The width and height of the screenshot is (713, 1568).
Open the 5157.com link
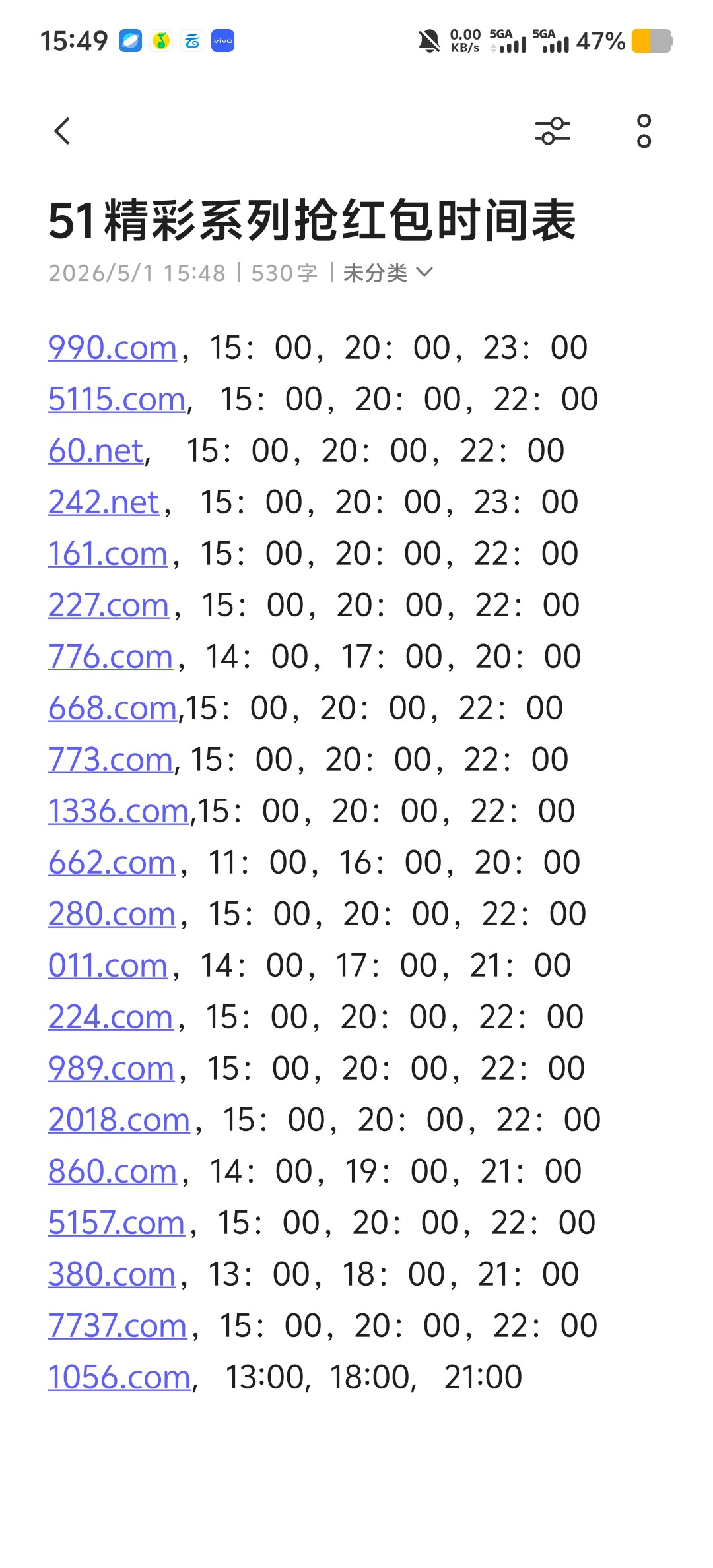(x=116, y=1223)
